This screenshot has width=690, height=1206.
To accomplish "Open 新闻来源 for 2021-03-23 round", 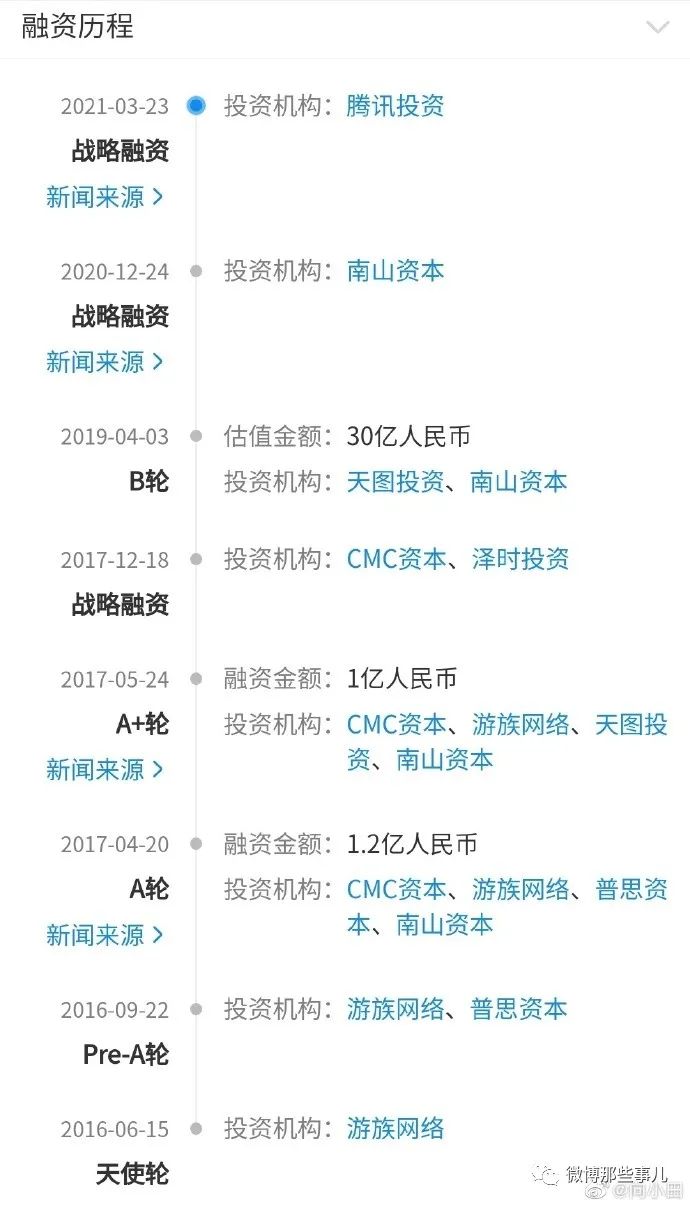I will pyautogui.click(x=104, y=197).
